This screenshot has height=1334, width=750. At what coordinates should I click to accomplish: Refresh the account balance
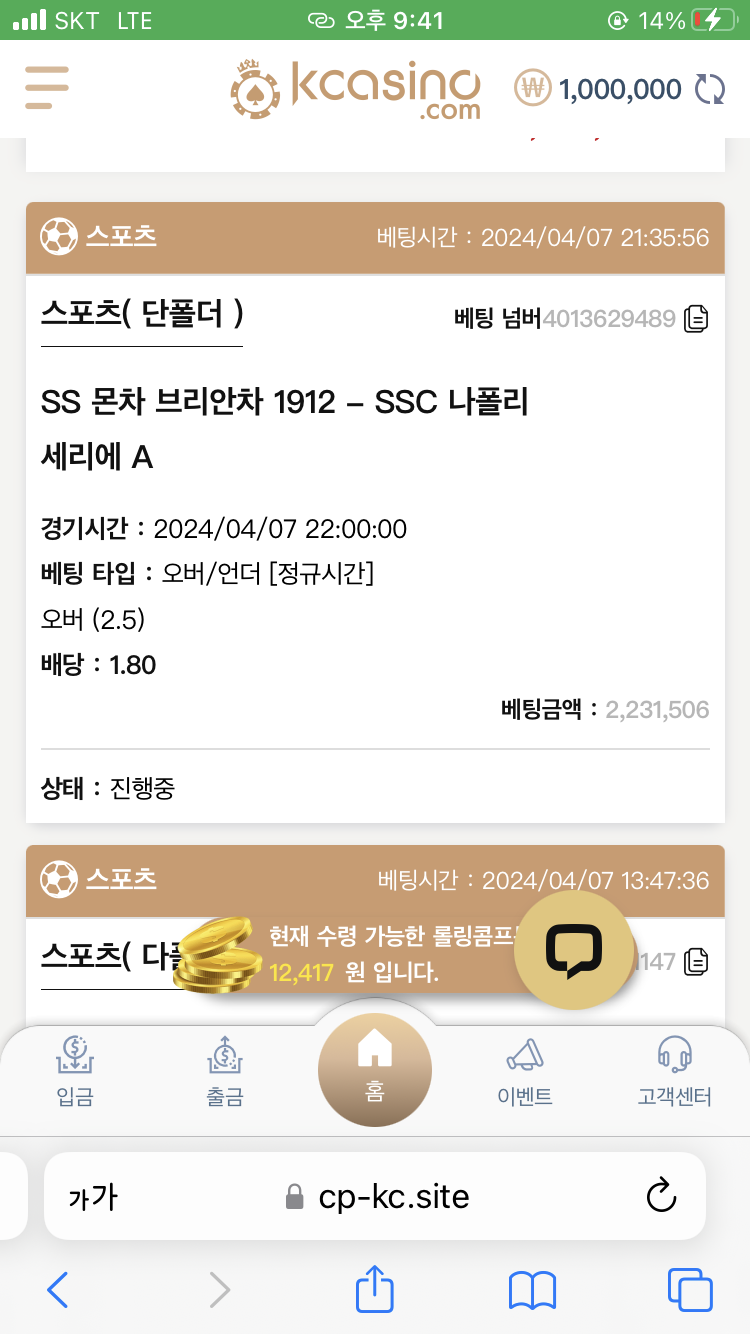point(710,89)
